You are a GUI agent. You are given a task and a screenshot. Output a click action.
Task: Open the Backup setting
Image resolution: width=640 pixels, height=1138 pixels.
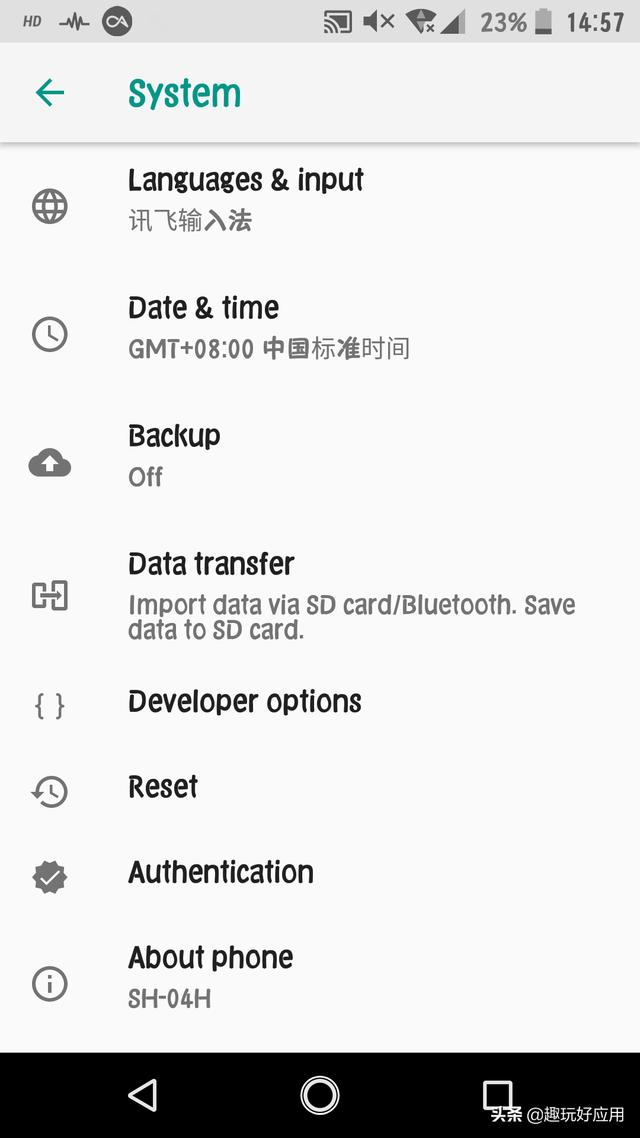[x=320, y=462]
